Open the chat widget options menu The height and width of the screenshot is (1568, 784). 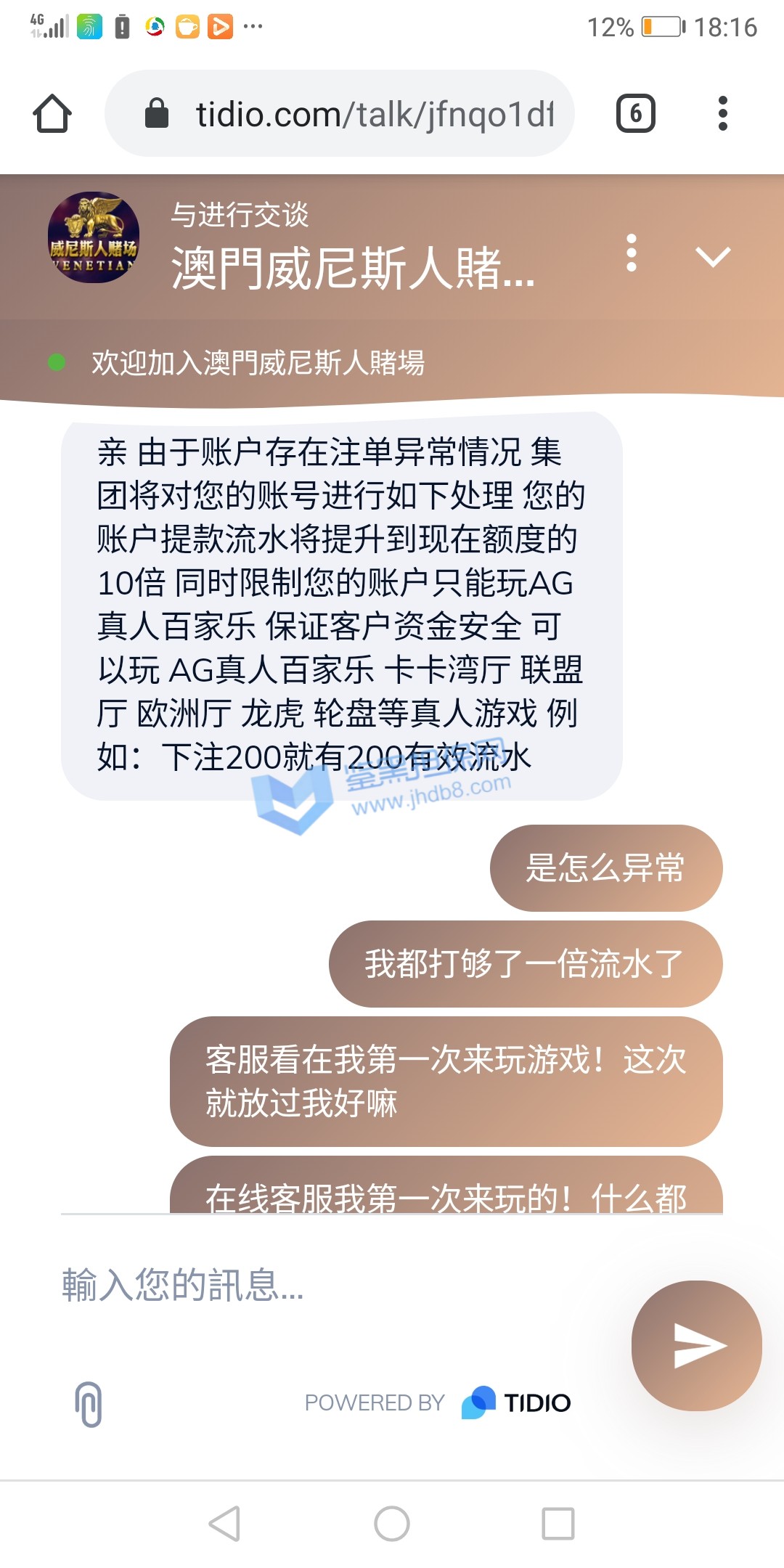coord(632,253)
